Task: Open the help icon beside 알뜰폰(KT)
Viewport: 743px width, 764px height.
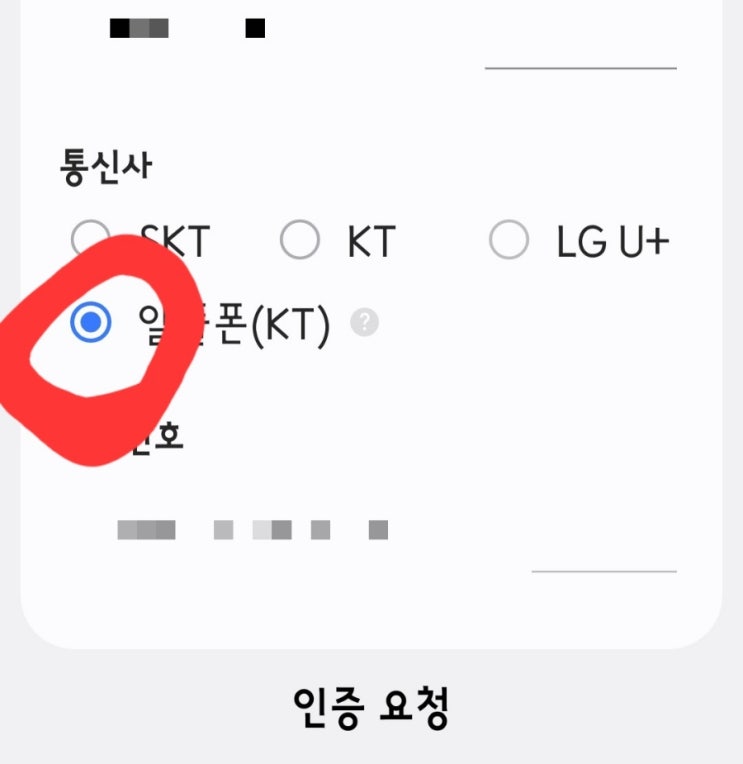Action: pyautogui.click(x=364, y=322)
